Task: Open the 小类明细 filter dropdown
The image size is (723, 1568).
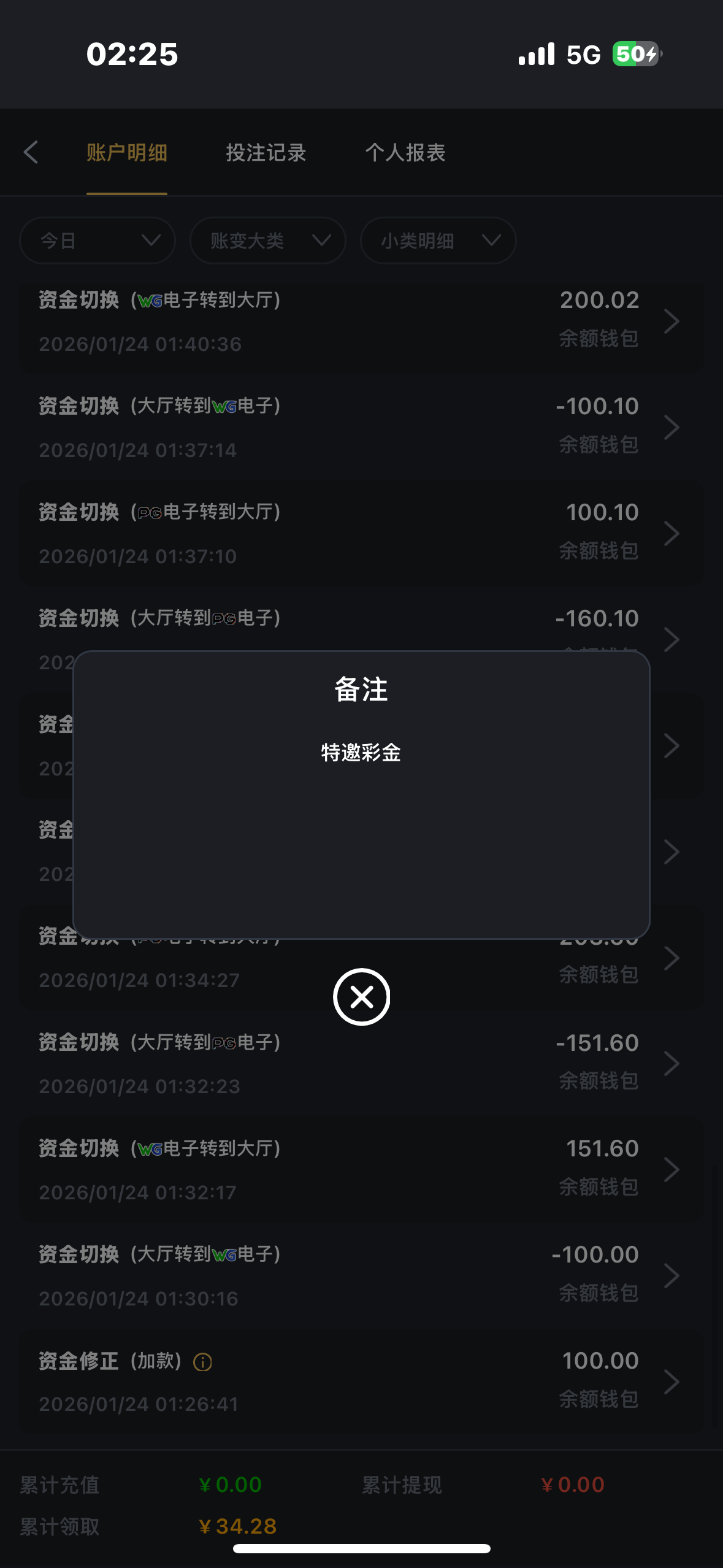Action: pos(438,240)
